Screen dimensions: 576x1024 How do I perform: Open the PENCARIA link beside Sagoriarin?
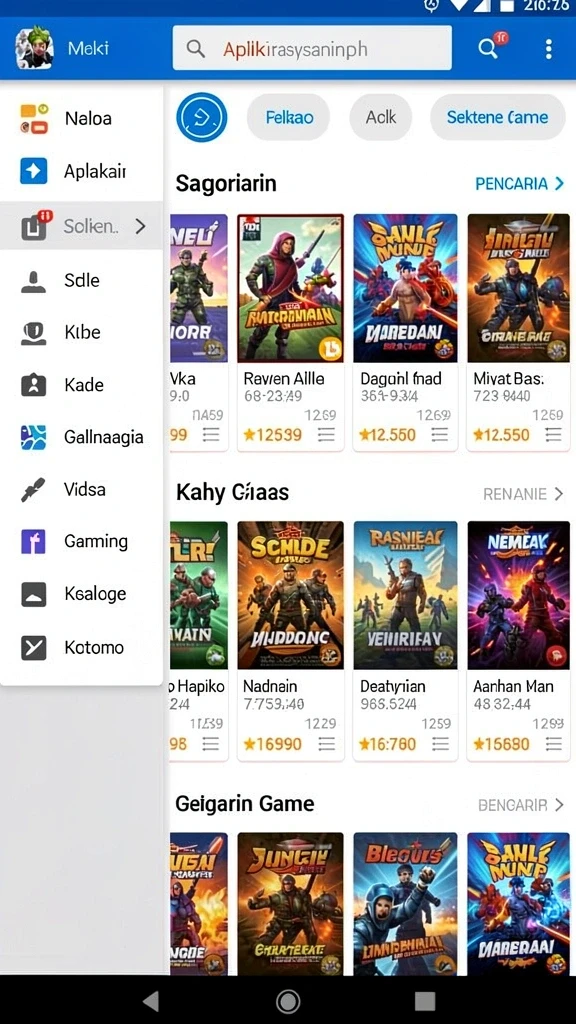tap(520, 184)
